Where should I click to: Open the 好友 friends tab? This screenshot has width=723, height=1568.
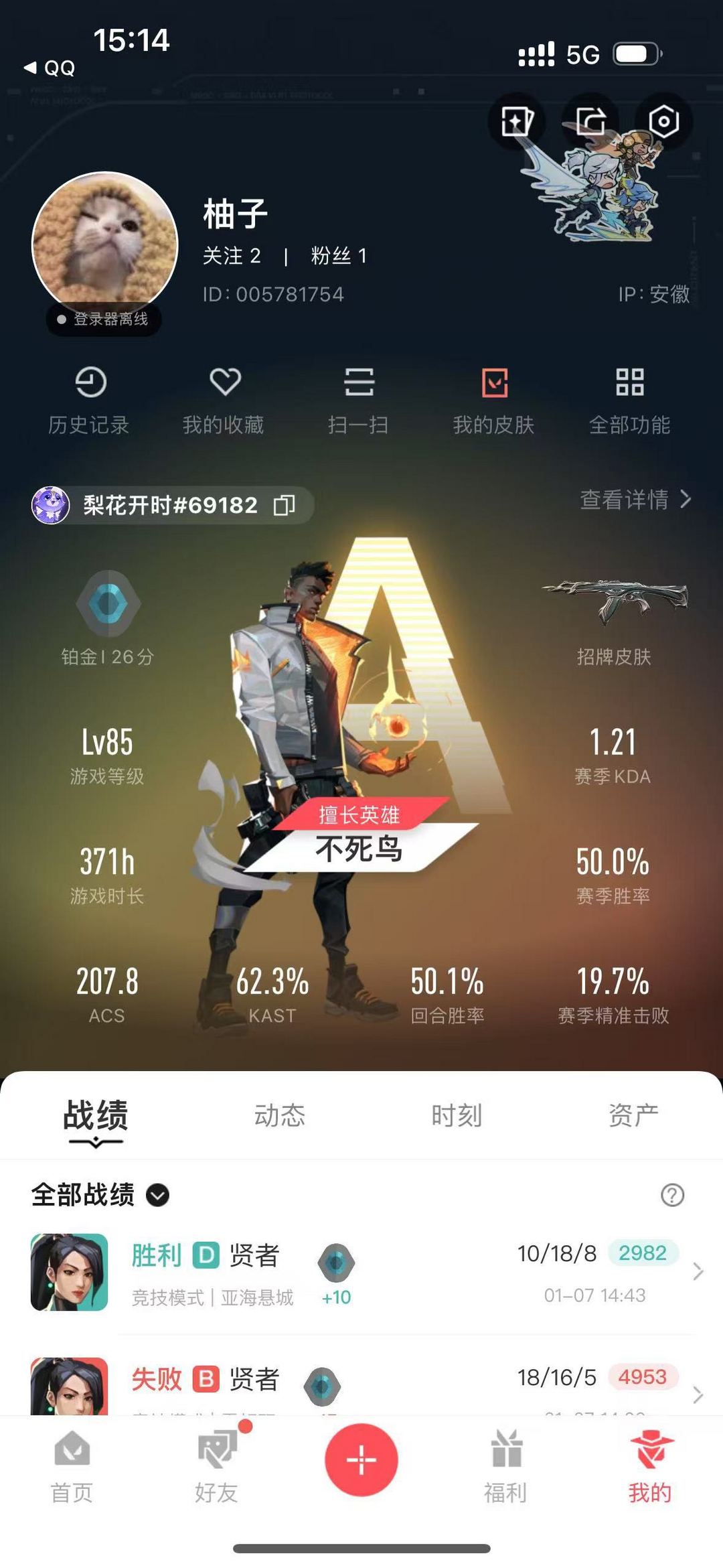217,1467
